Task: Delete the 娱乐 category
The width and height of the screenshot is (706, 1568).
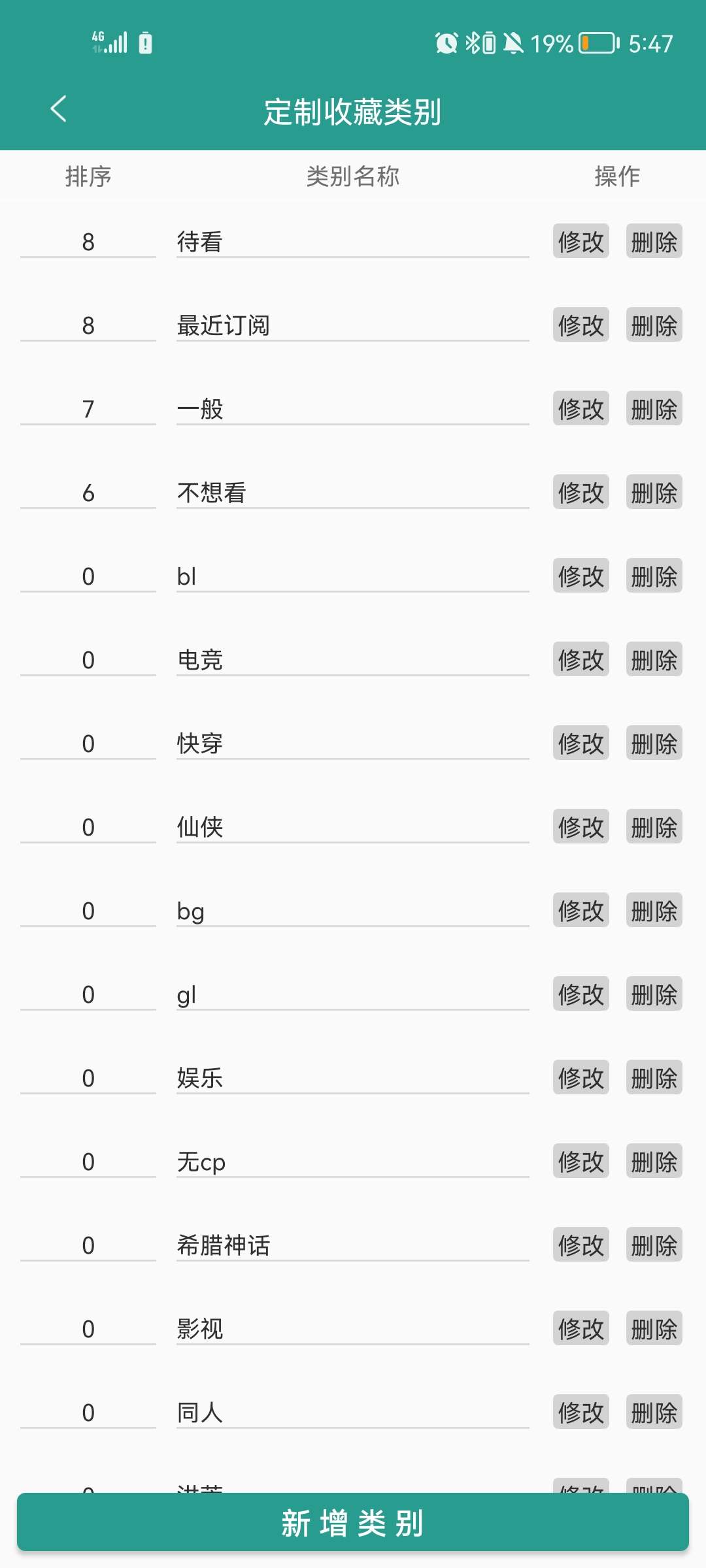Action: point(654,1078)
